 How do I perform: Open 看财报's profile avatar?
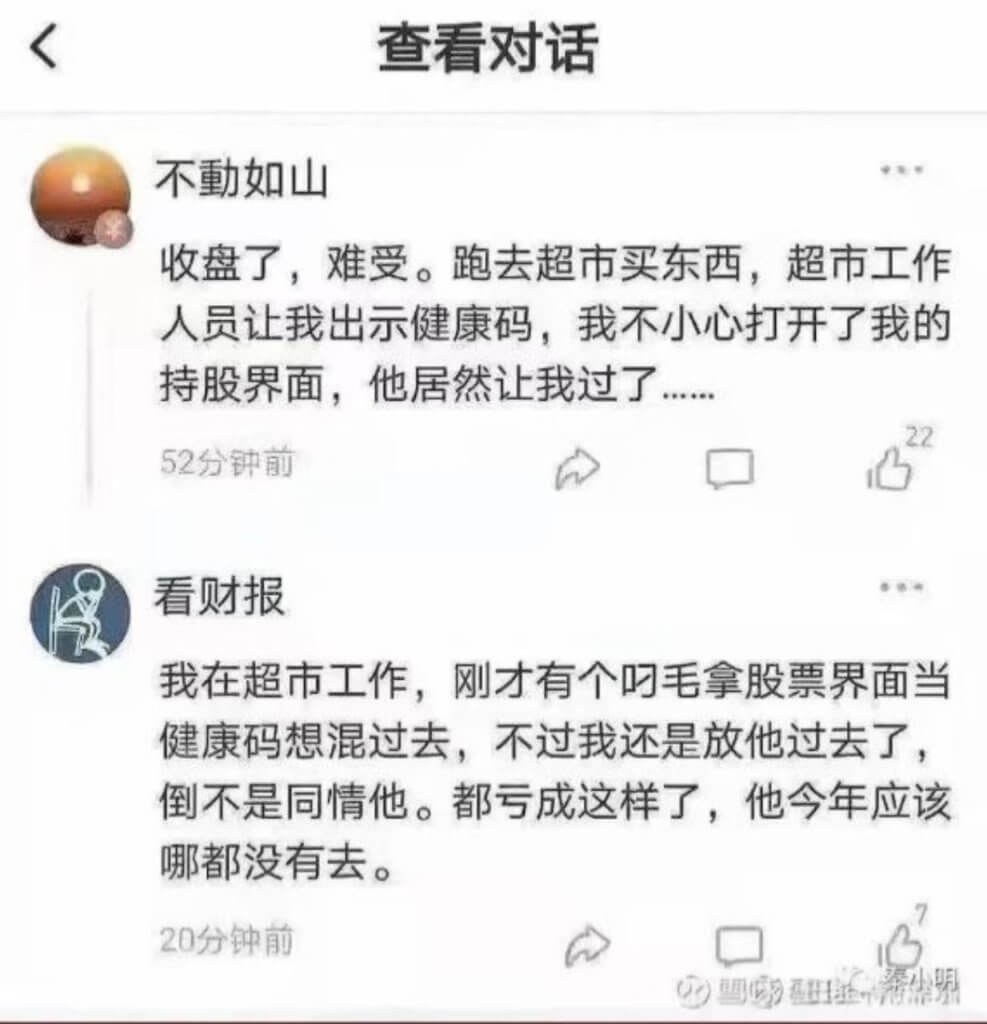point(80,613)
